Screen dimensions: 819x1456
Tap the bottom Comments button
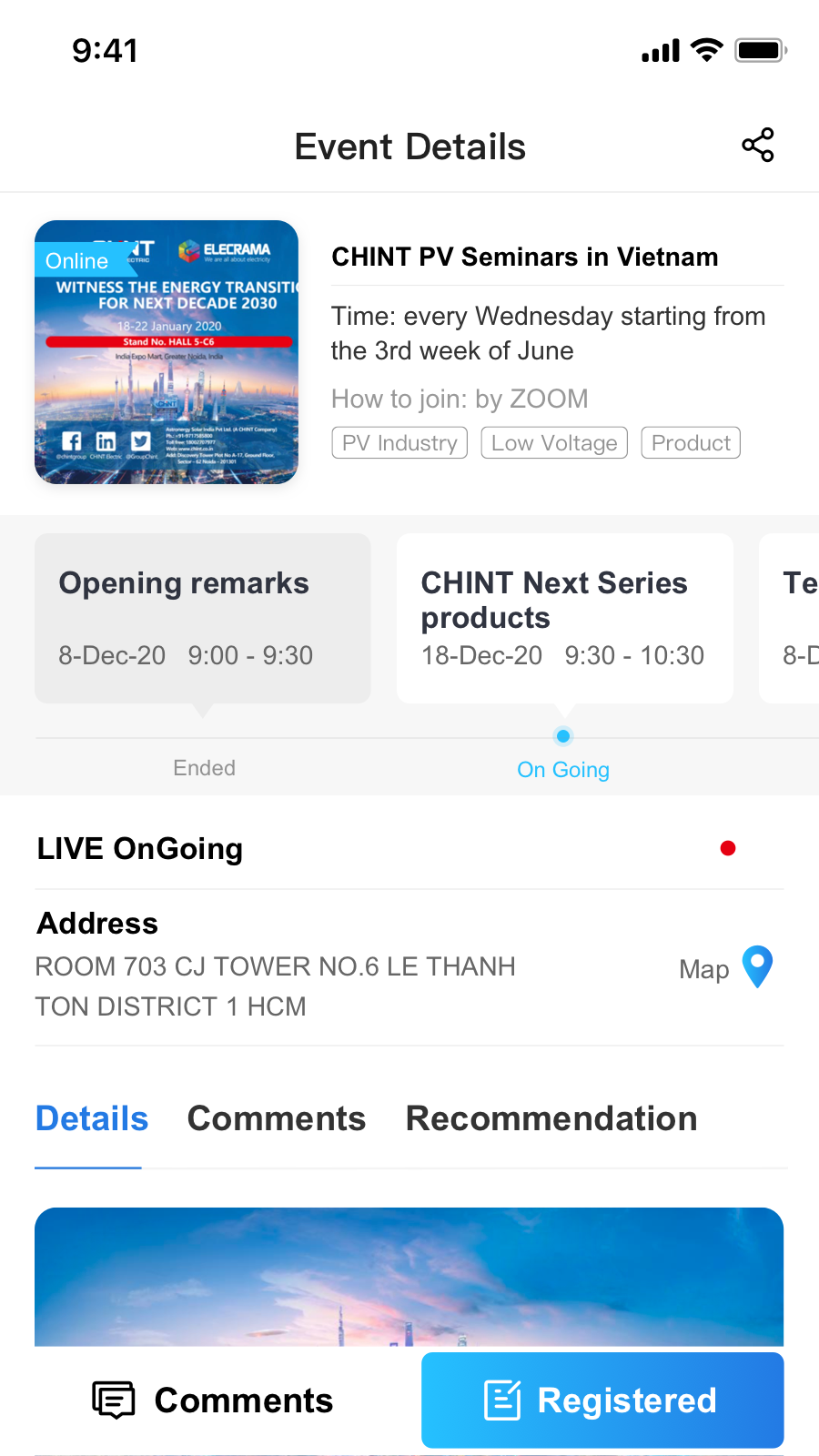point(214,1400)
